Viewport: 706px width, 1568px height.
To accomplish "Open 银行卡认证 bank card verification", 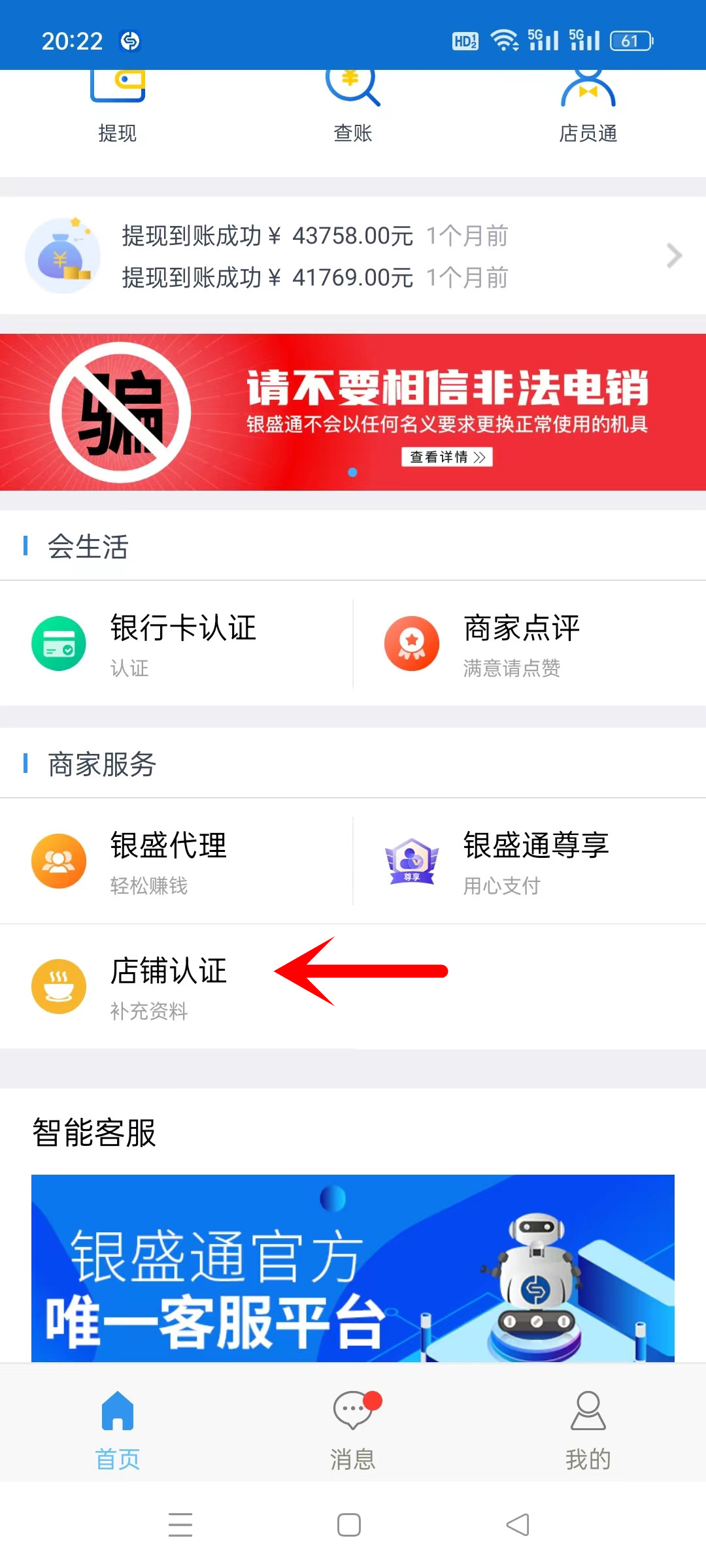I will click(x=176, y=644).
